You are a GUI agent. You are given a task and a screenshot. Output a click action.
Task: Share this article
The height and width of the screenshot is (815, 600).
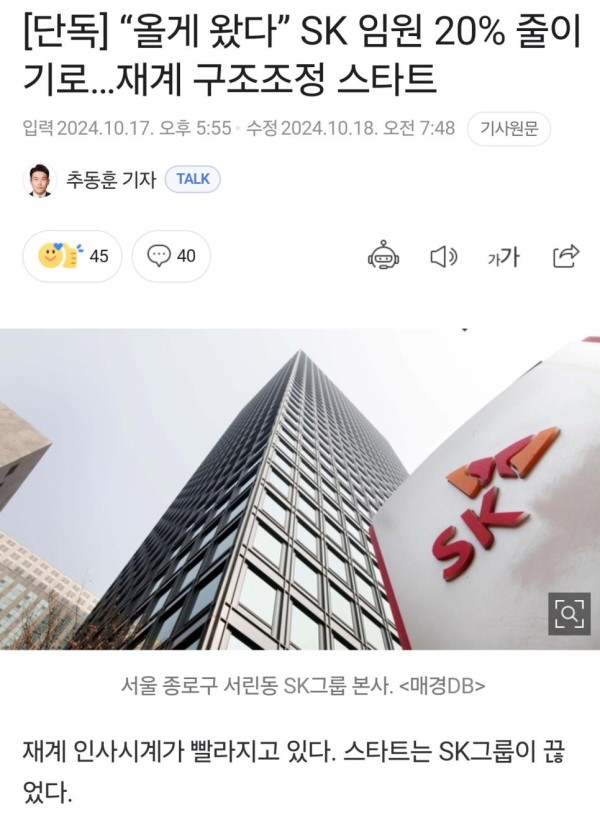tap(565, 256)
